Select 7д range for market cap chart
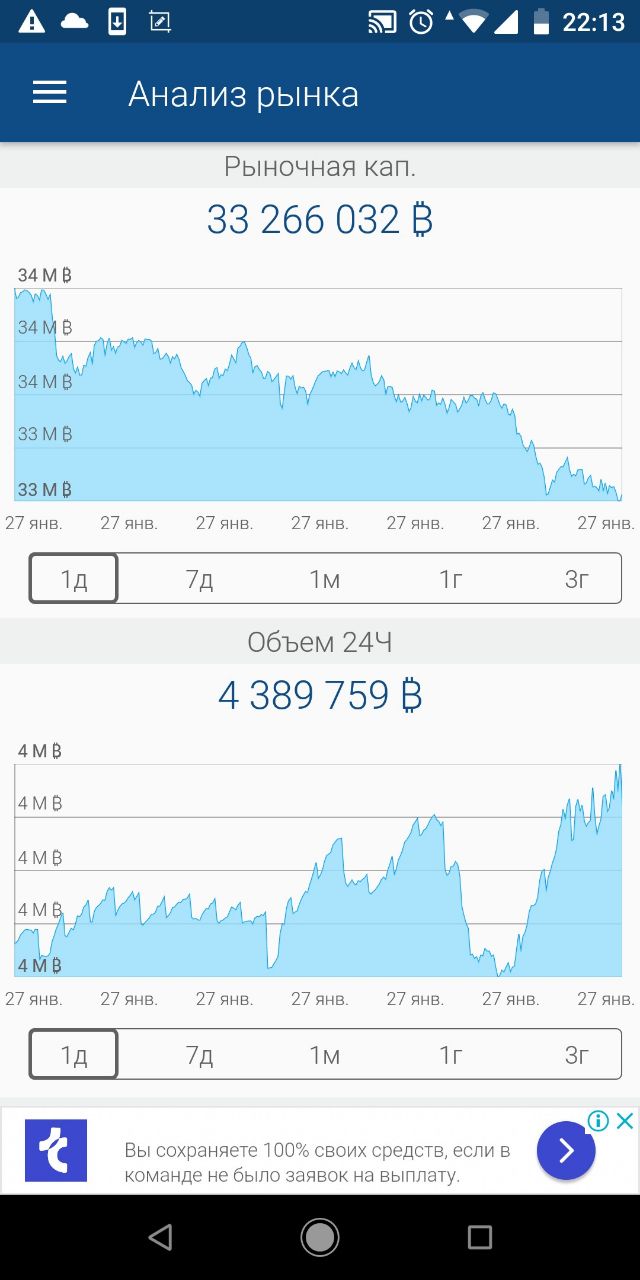 pyautogui.click(x=200, y=579)
